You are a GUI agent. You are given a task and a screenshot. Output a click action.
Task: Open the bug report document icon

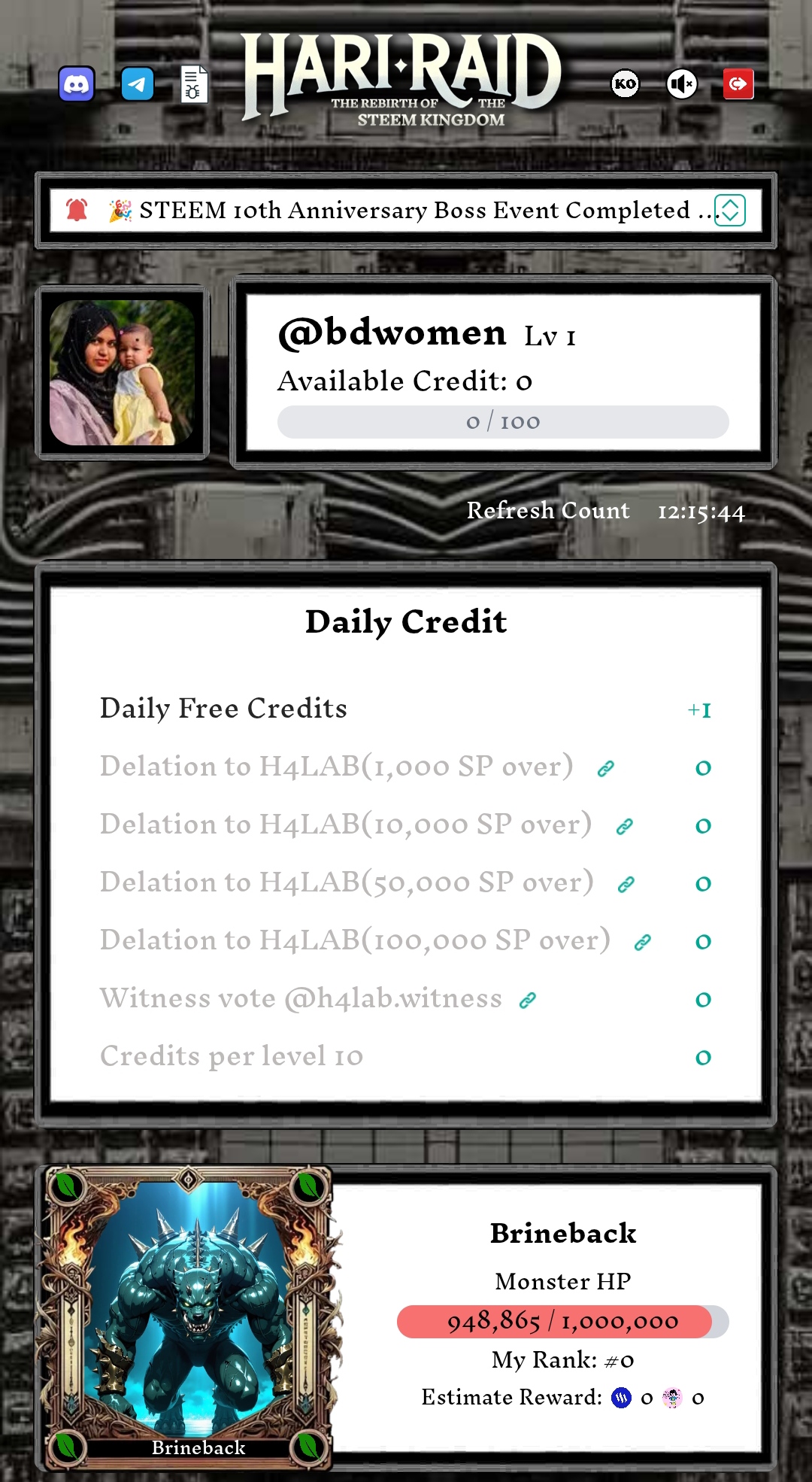click(x=194, y=84)
